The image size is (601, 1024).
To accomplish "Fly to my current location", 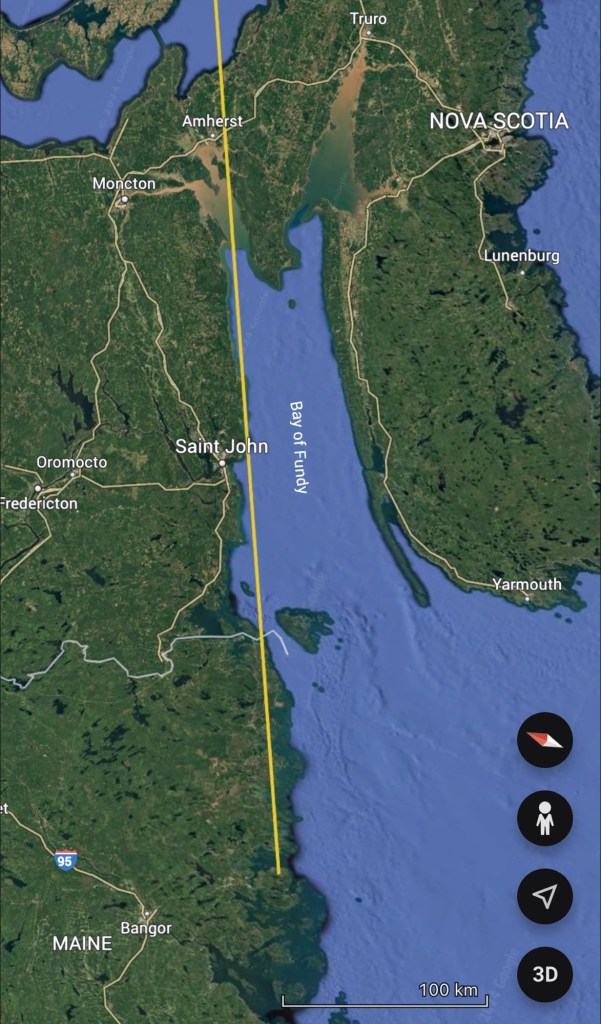I will pos(545,897).
